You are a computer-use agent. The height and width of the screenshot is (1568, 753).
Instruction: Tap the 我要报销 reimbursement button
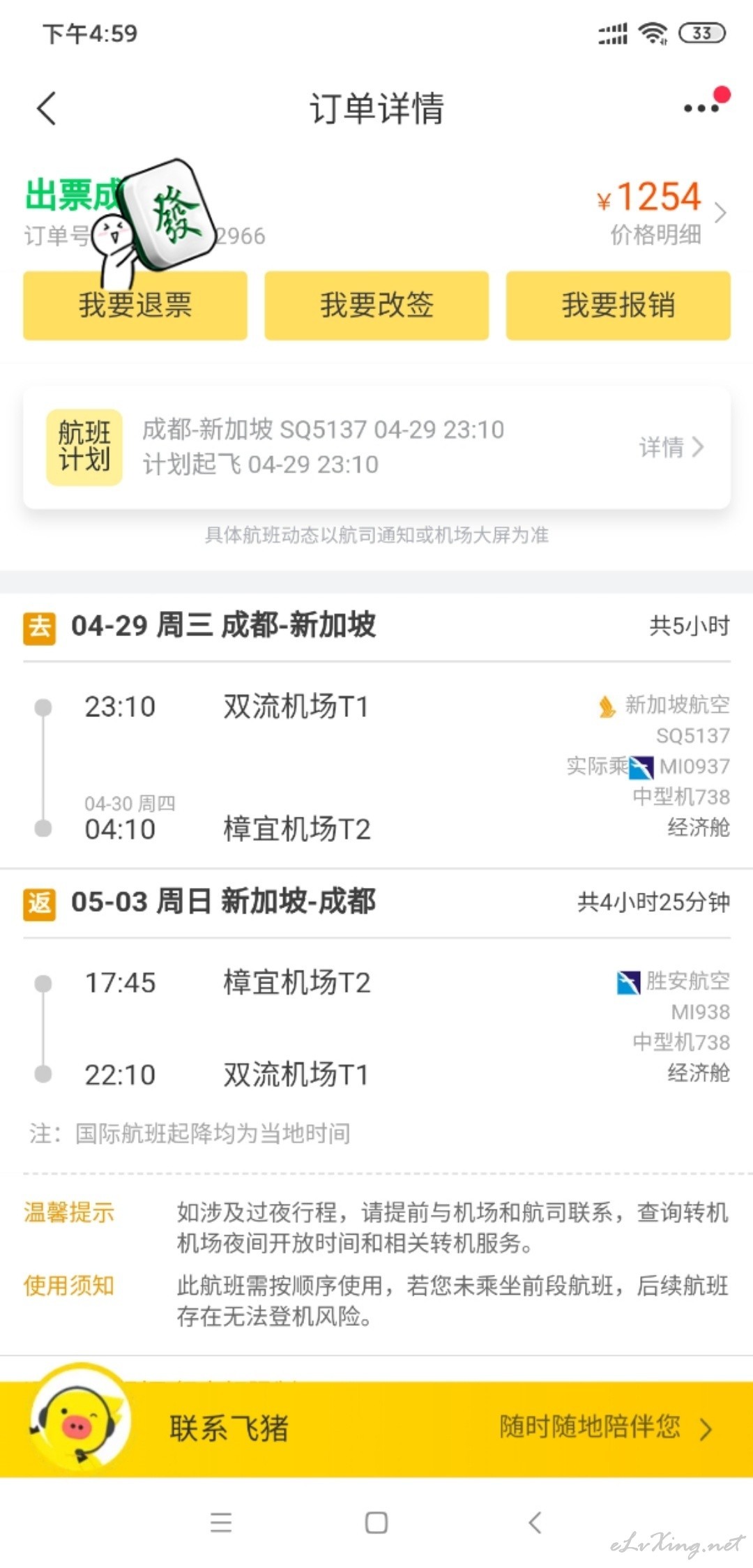618,306
